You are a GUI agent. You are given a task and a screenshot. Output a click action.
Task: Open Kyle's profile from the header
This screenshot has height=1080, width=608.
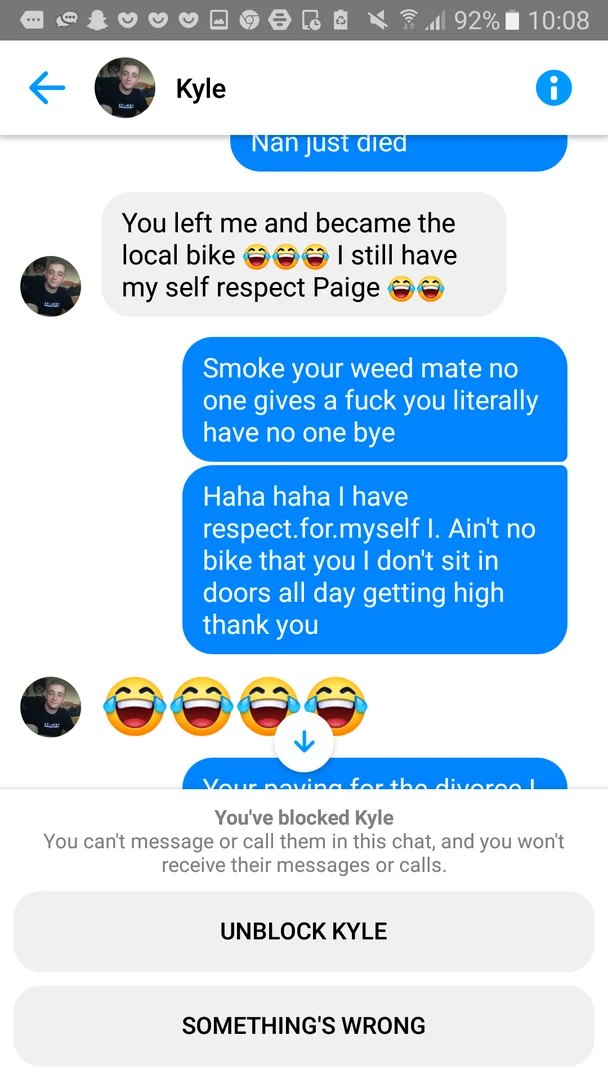tap(125, 87)
